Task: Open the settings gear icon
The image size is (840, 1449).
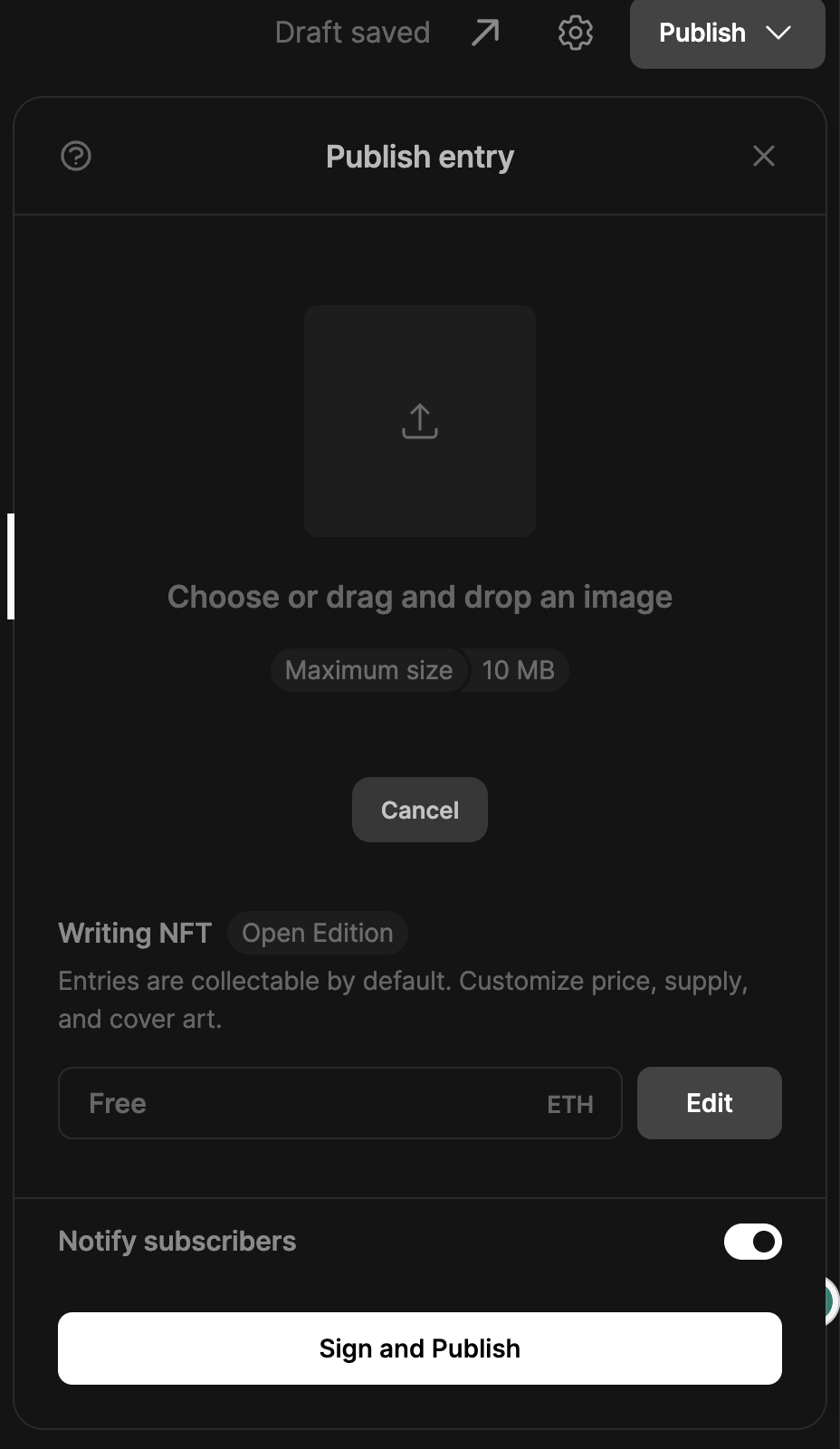Action: pos(575,34)
